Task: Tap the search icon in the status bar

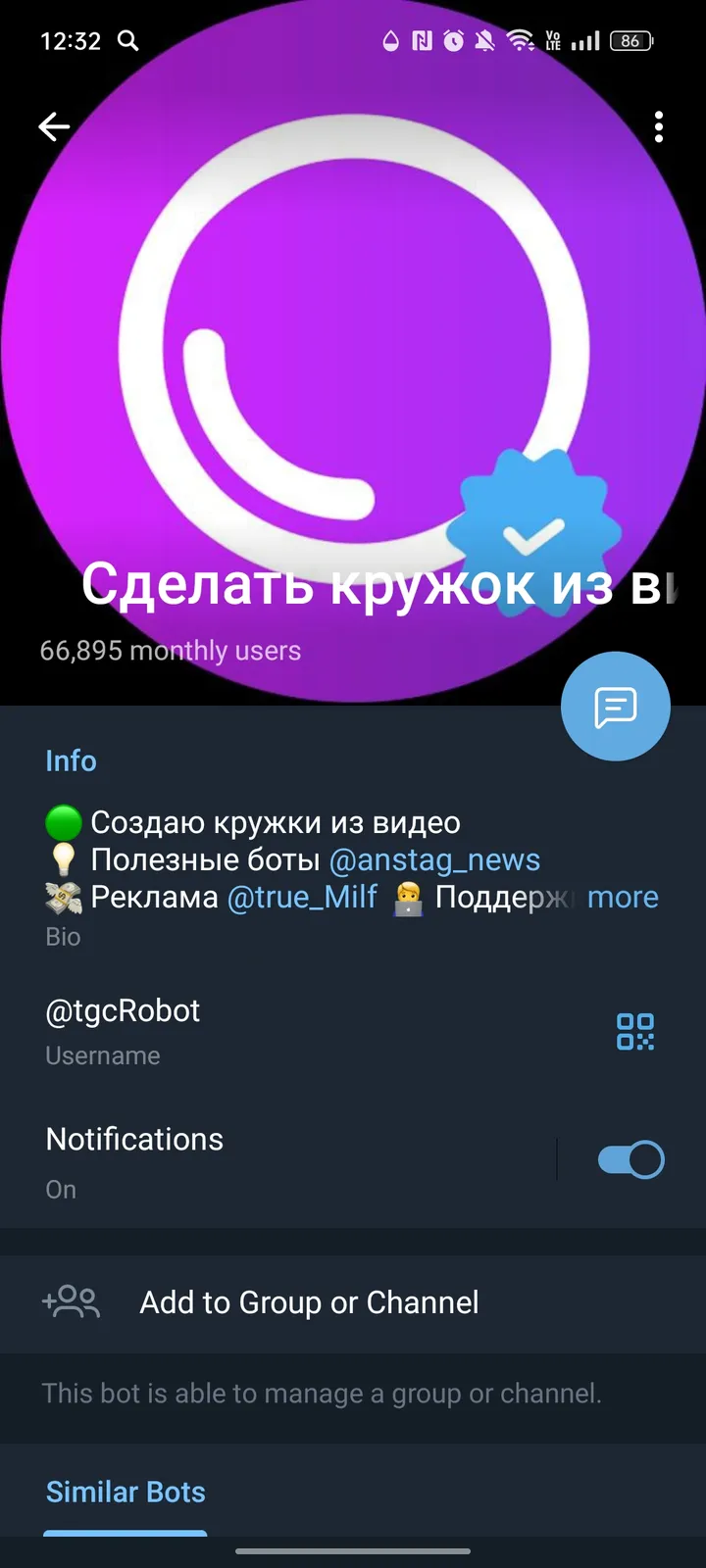Action: coord(126,41)
